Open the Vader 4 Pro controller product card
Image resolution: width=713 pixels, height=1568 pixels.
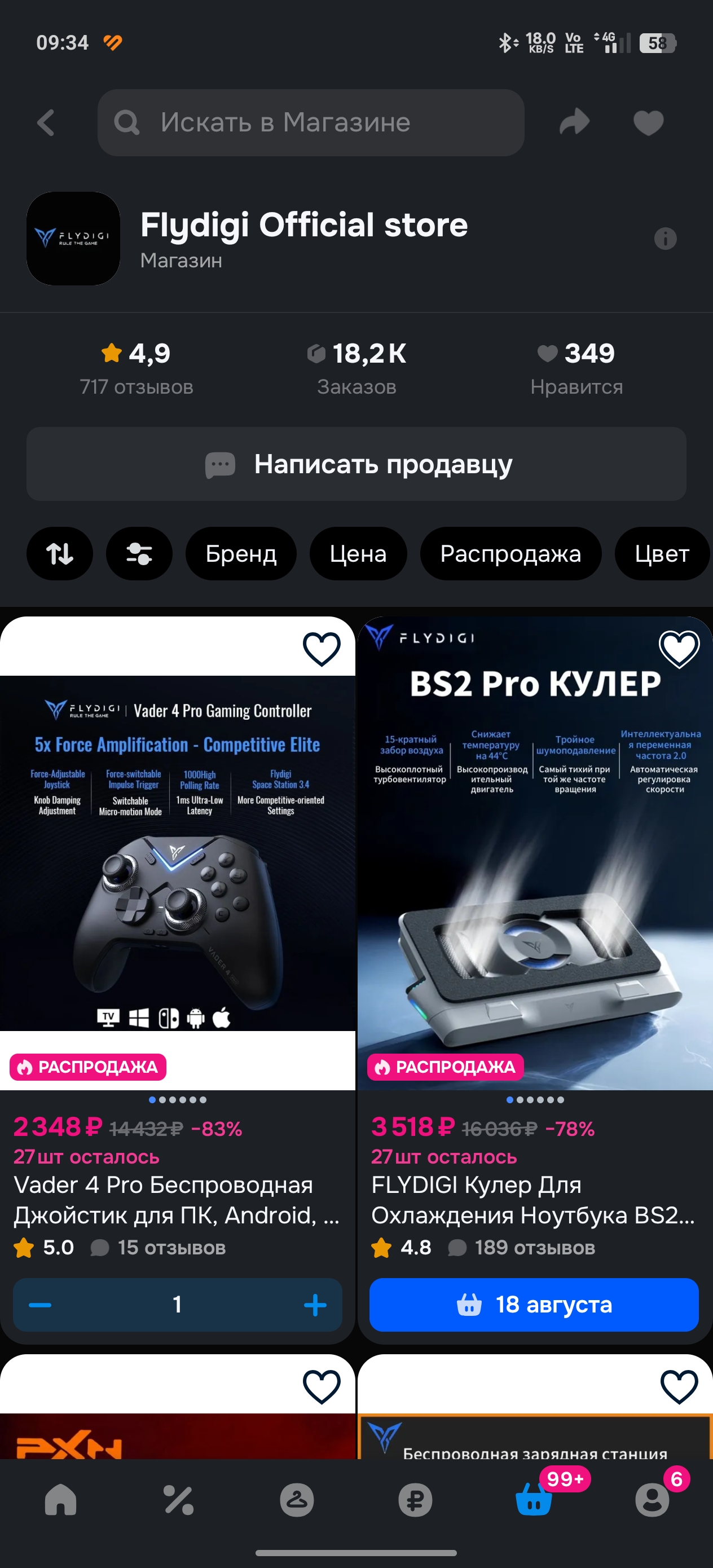pyautogui.click(x=177, y=883)
